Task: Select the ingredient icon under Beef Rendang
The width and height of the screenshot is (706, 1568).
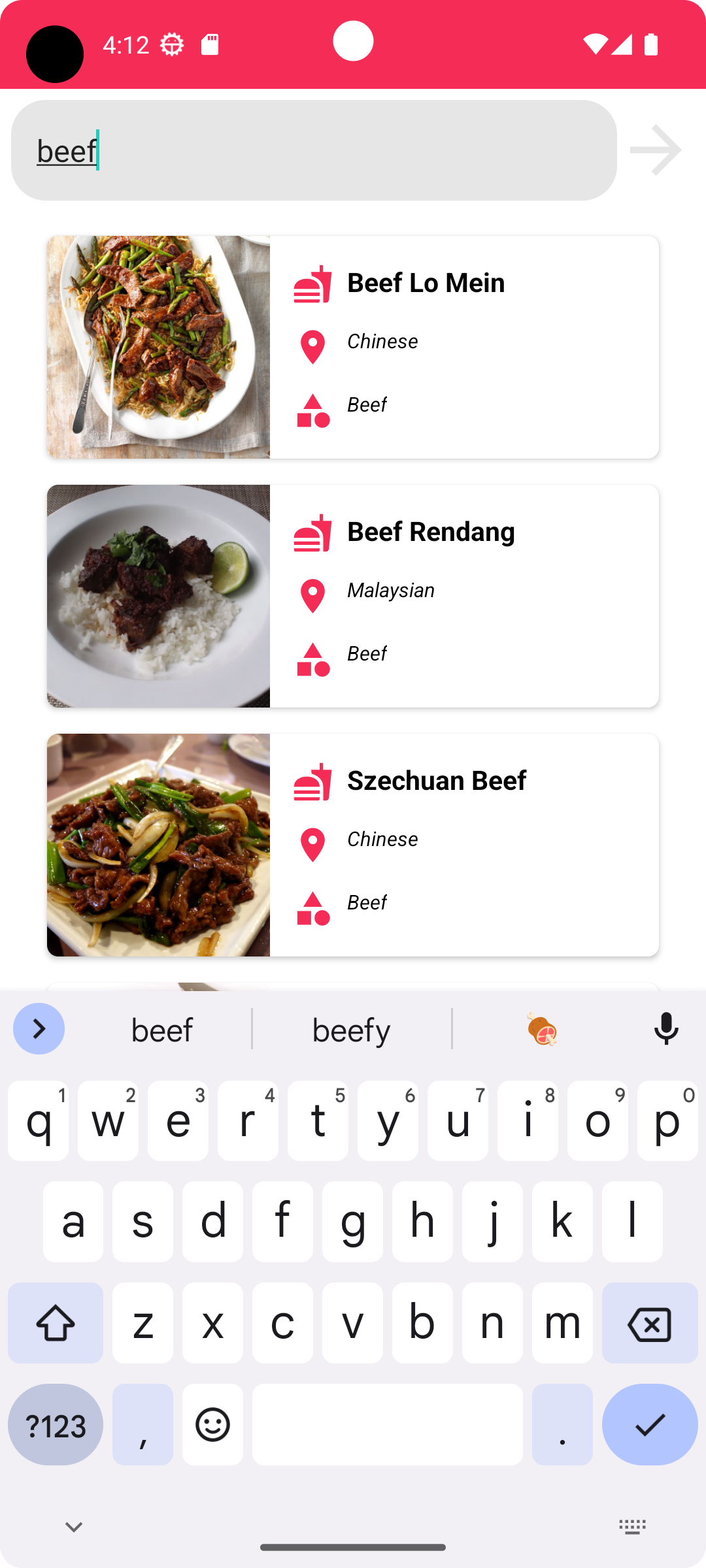Action: click(312, 659)
